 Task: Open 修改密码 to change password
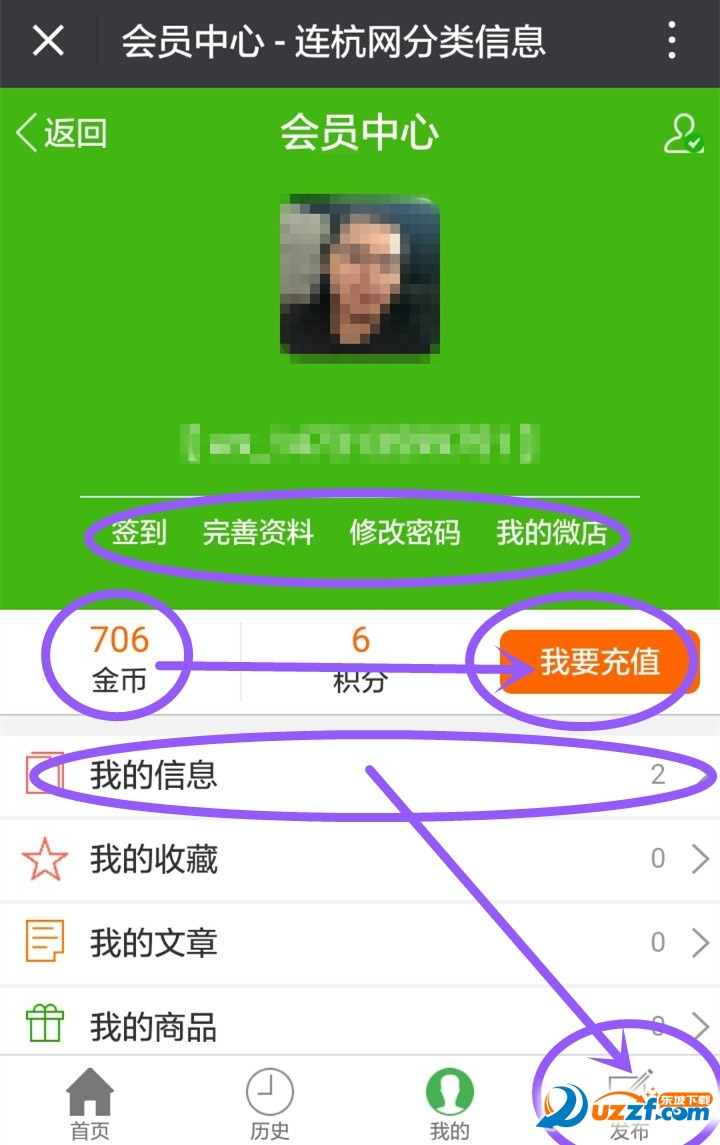click(404, 532)
